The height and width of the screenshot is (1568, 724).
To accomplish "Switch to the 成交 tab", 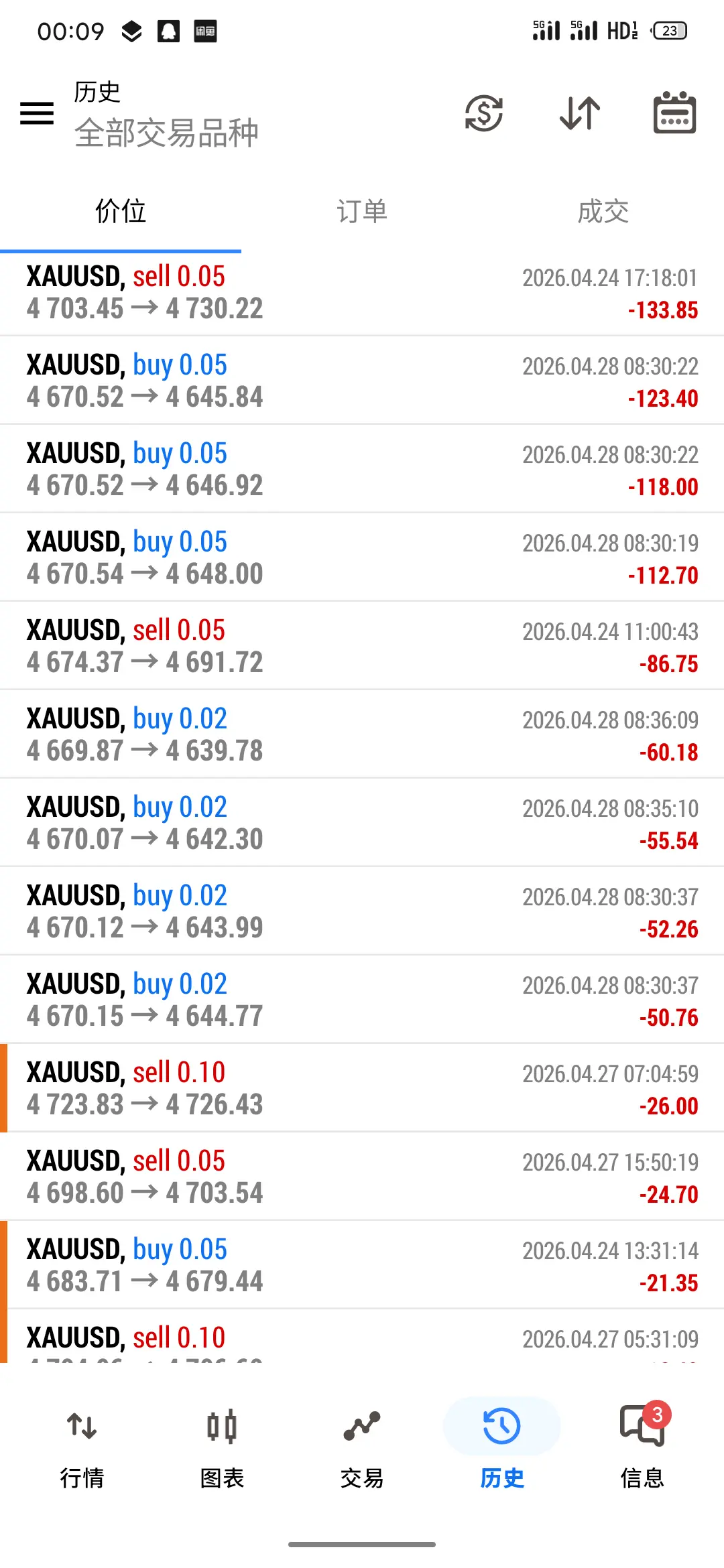I will point(603,212).
